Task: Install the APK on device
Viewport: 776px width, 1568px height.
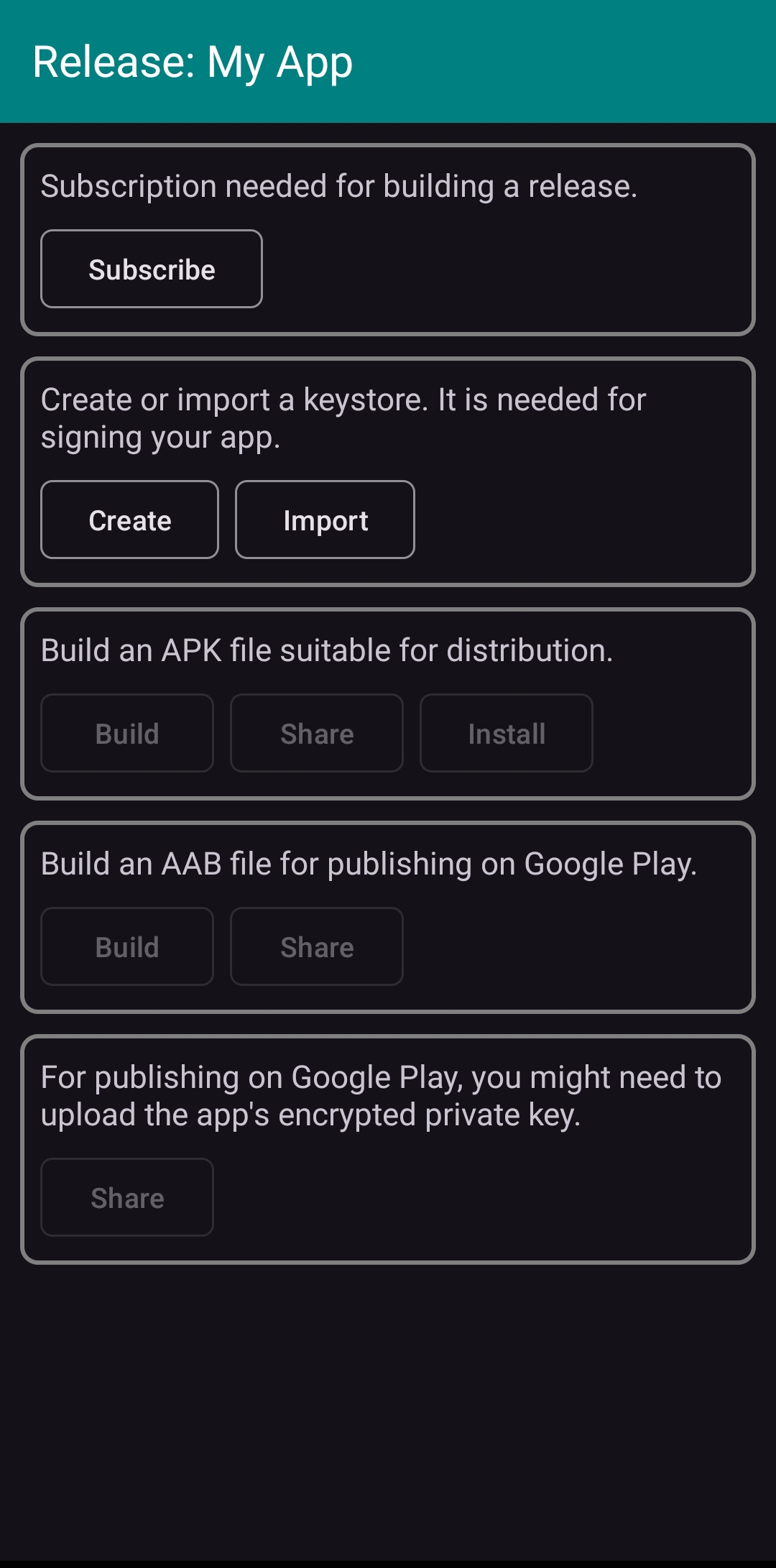Action: pyautogui.click(x=506, y=733)
